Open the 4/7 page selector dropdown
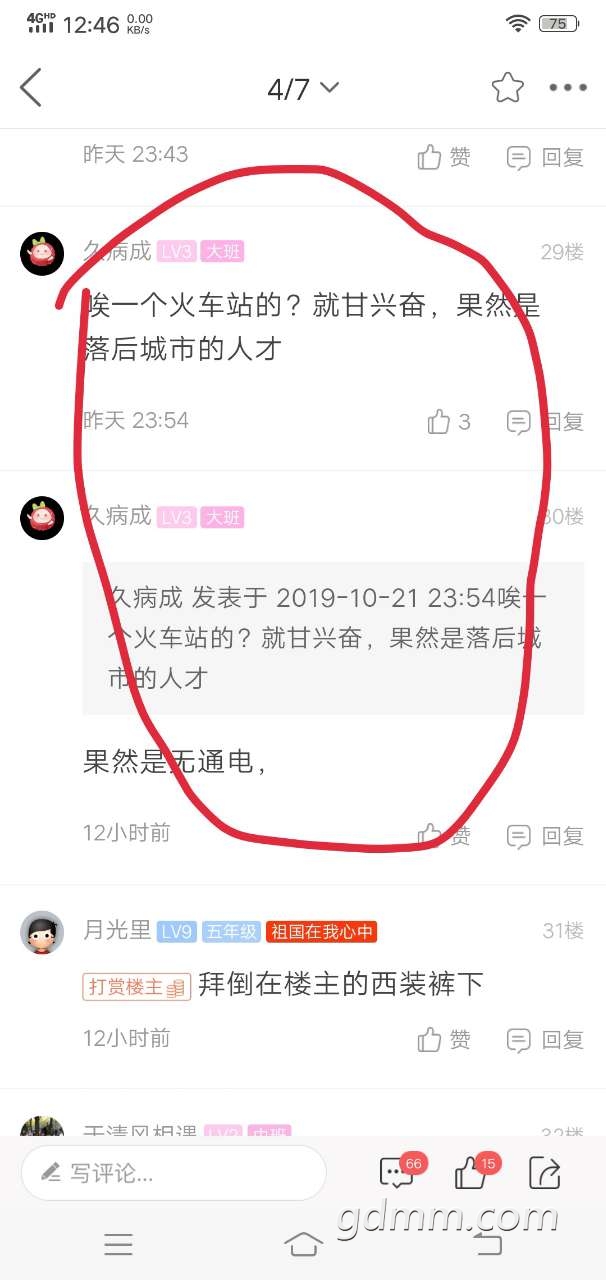 tap(302, 89)
